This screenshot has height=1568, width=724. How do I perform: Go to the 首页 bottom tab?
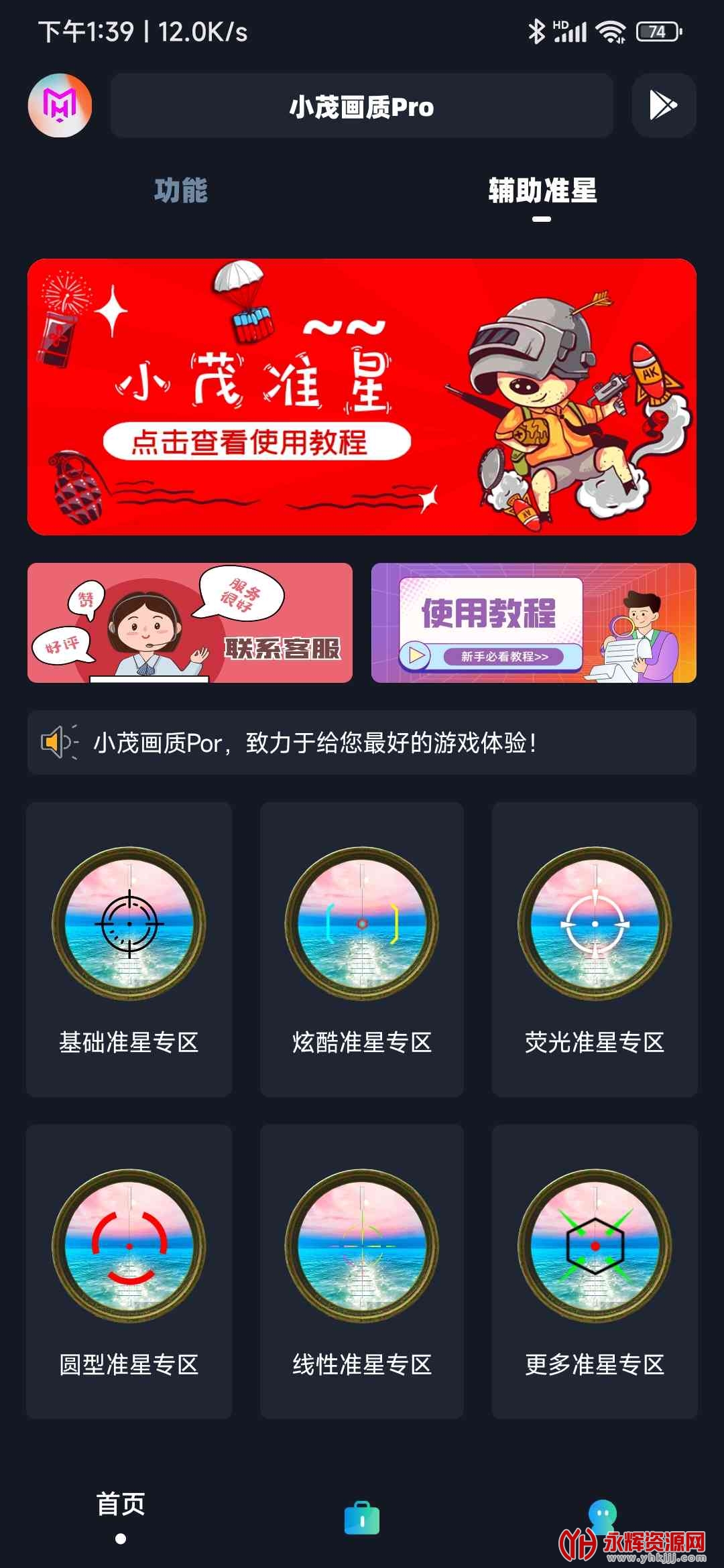coord(121,1516)
